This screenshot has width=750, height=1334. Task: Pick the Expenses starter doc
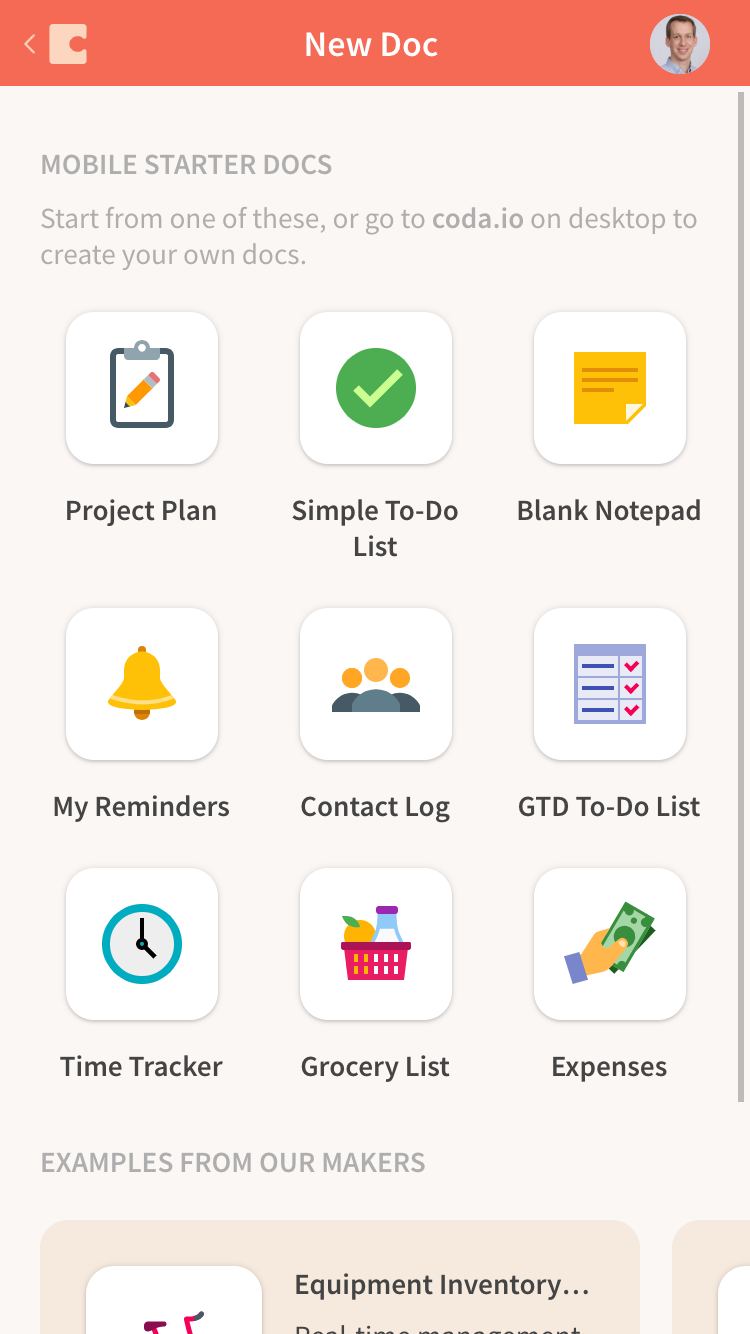610,944
